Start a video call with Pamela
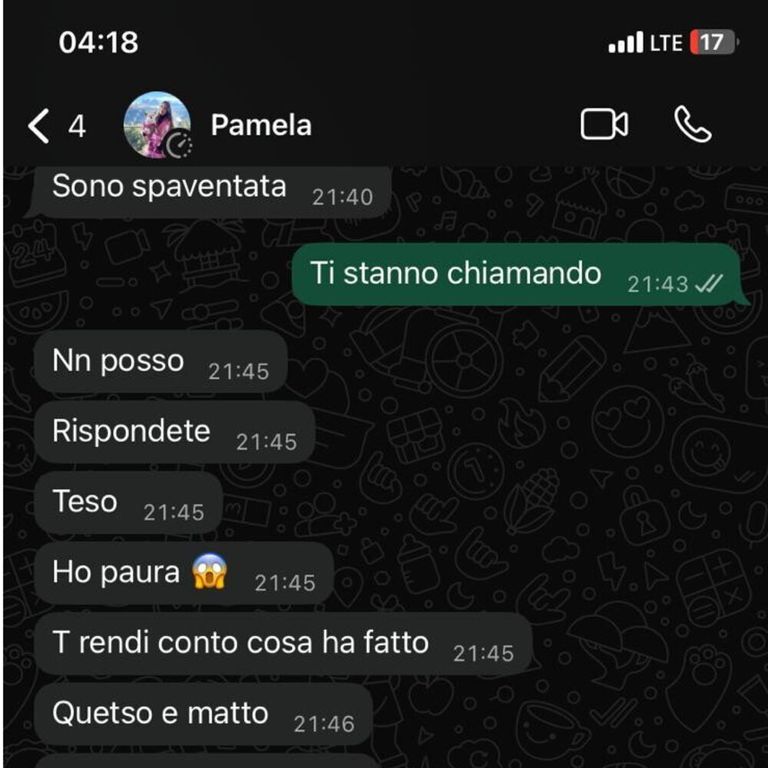 [x=604, y=125]
